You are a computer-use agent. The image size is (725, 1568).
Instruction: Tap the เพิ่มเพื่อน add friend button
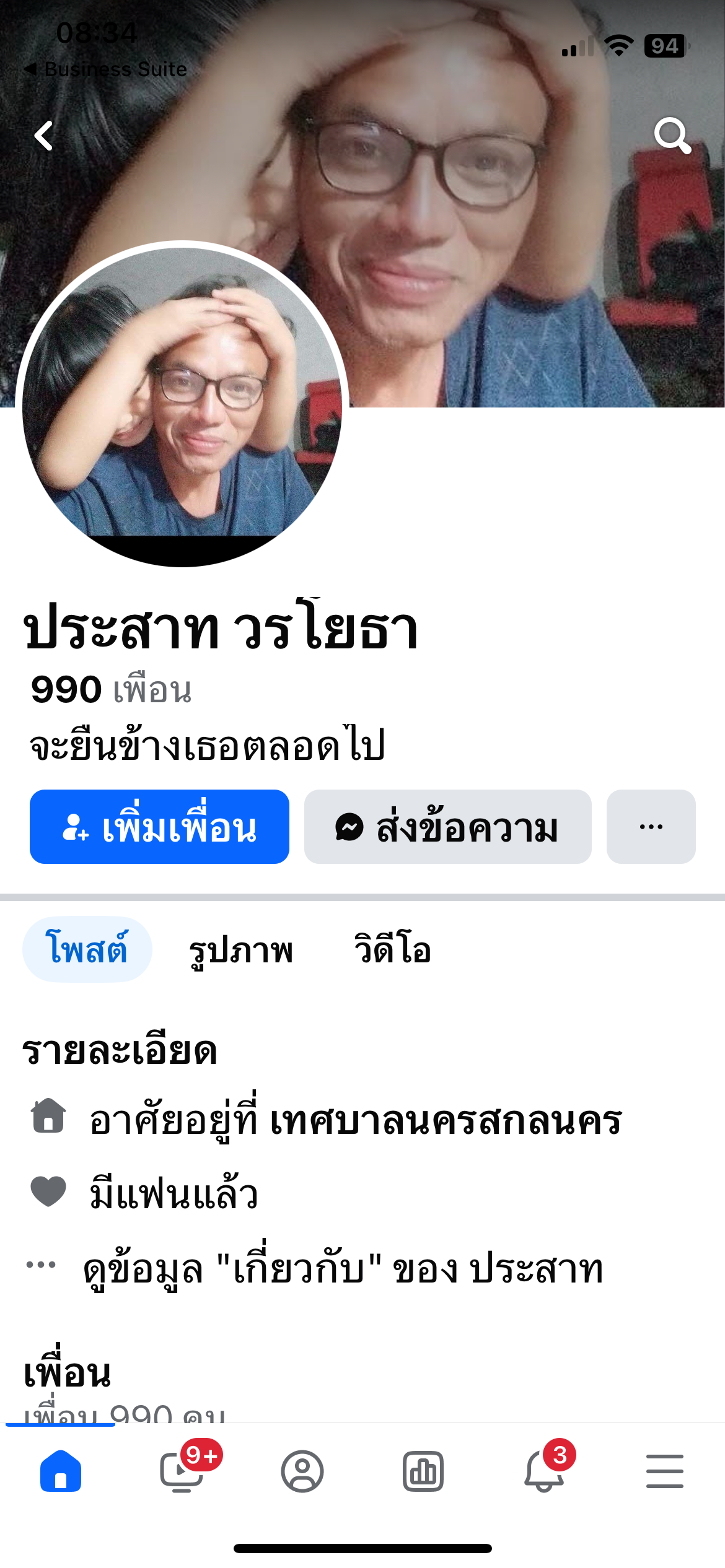(x=159, y=827)
